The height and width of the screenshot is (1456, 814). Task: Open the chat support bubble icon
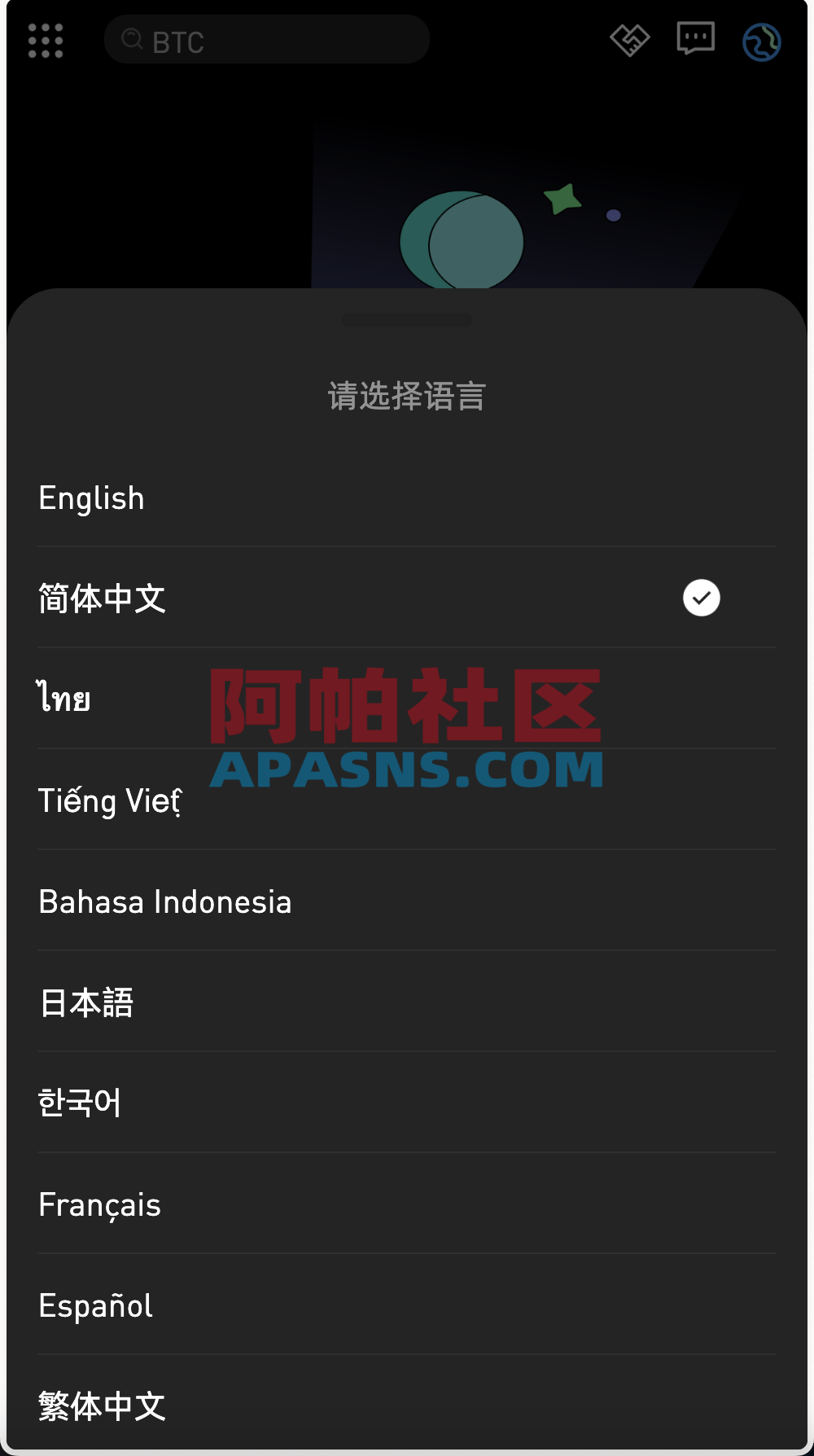pos(694,39)
